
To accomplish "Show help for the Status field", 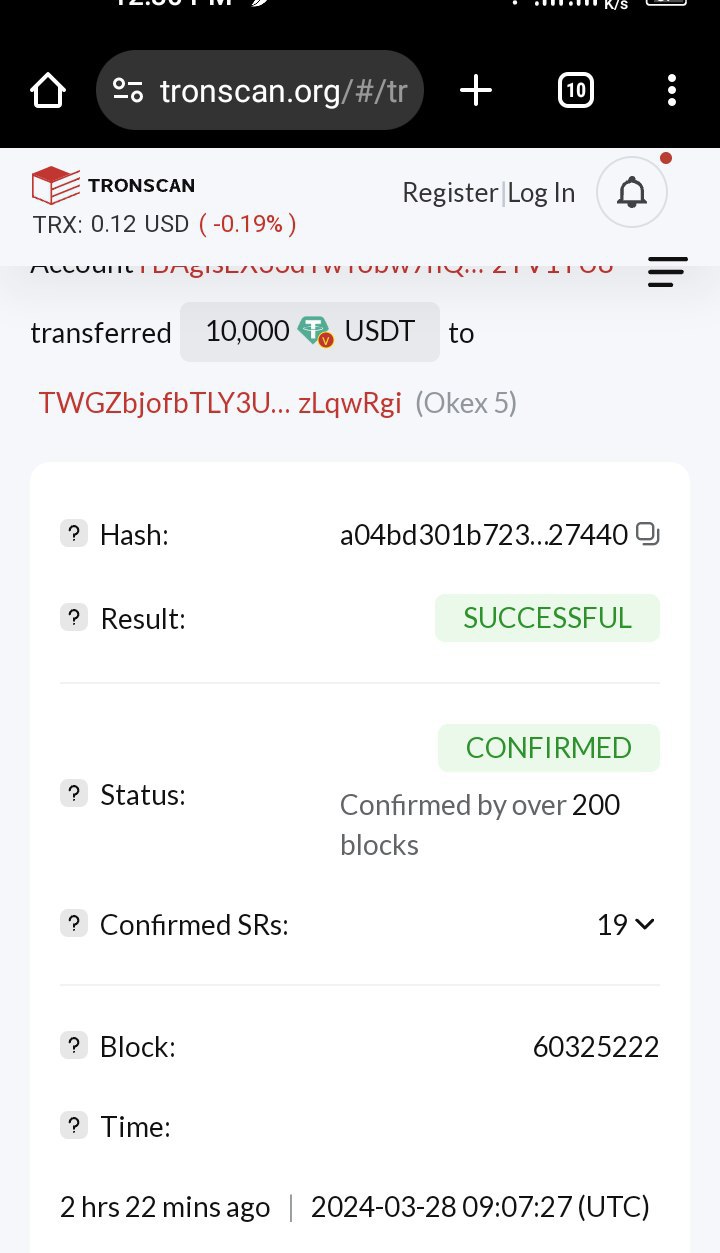I will click(74, 795).
